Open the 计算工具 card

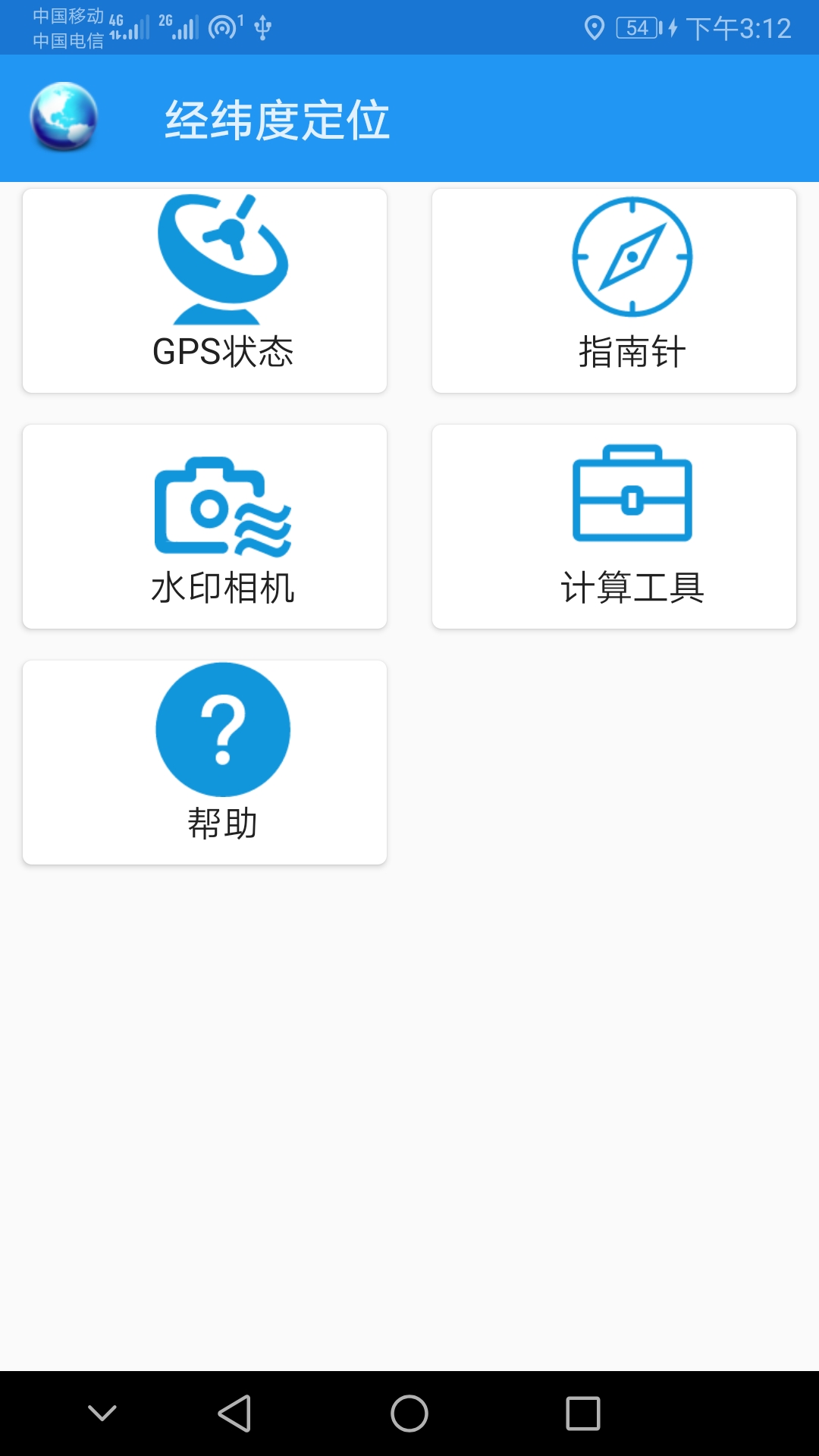click(614, 527)
